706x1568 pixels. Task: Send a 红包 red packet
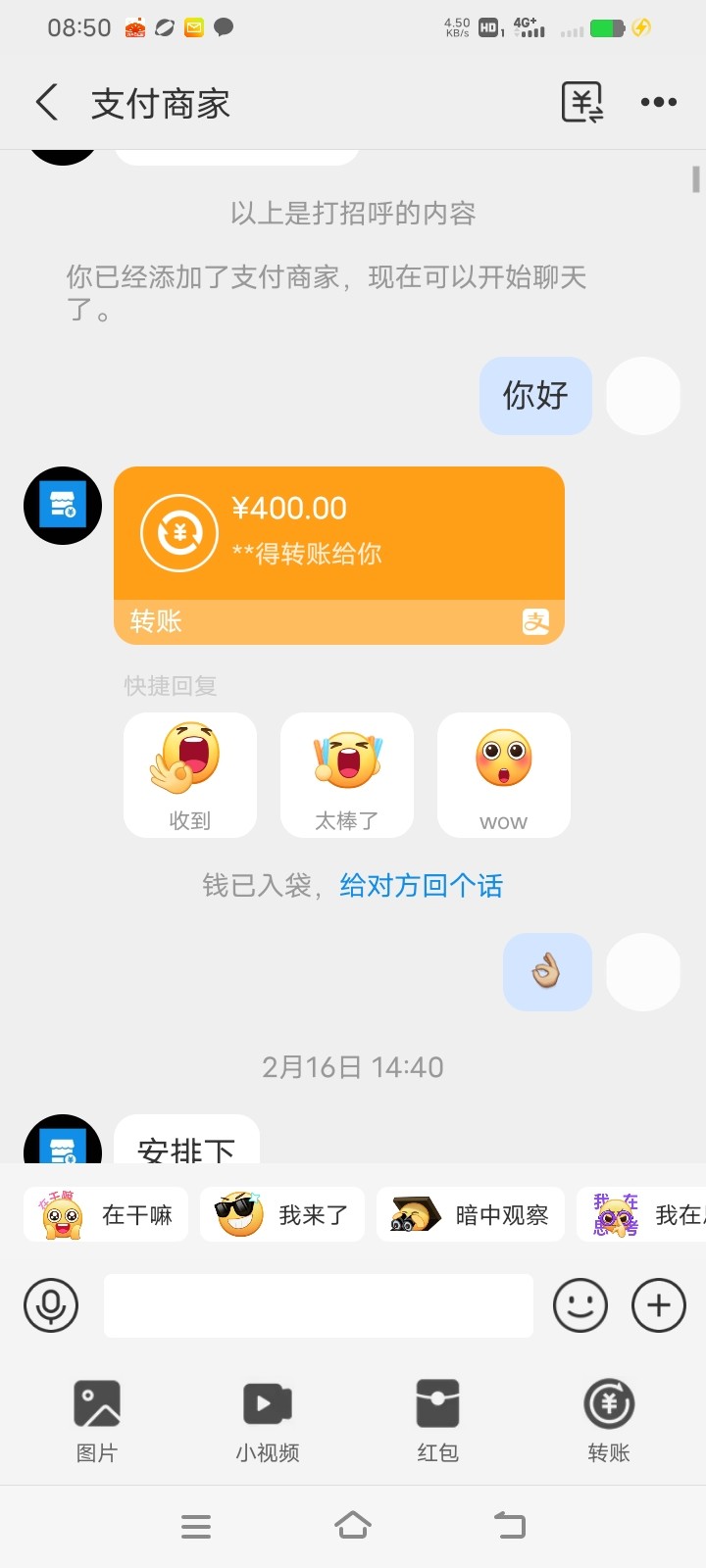tap(437, 1419)
